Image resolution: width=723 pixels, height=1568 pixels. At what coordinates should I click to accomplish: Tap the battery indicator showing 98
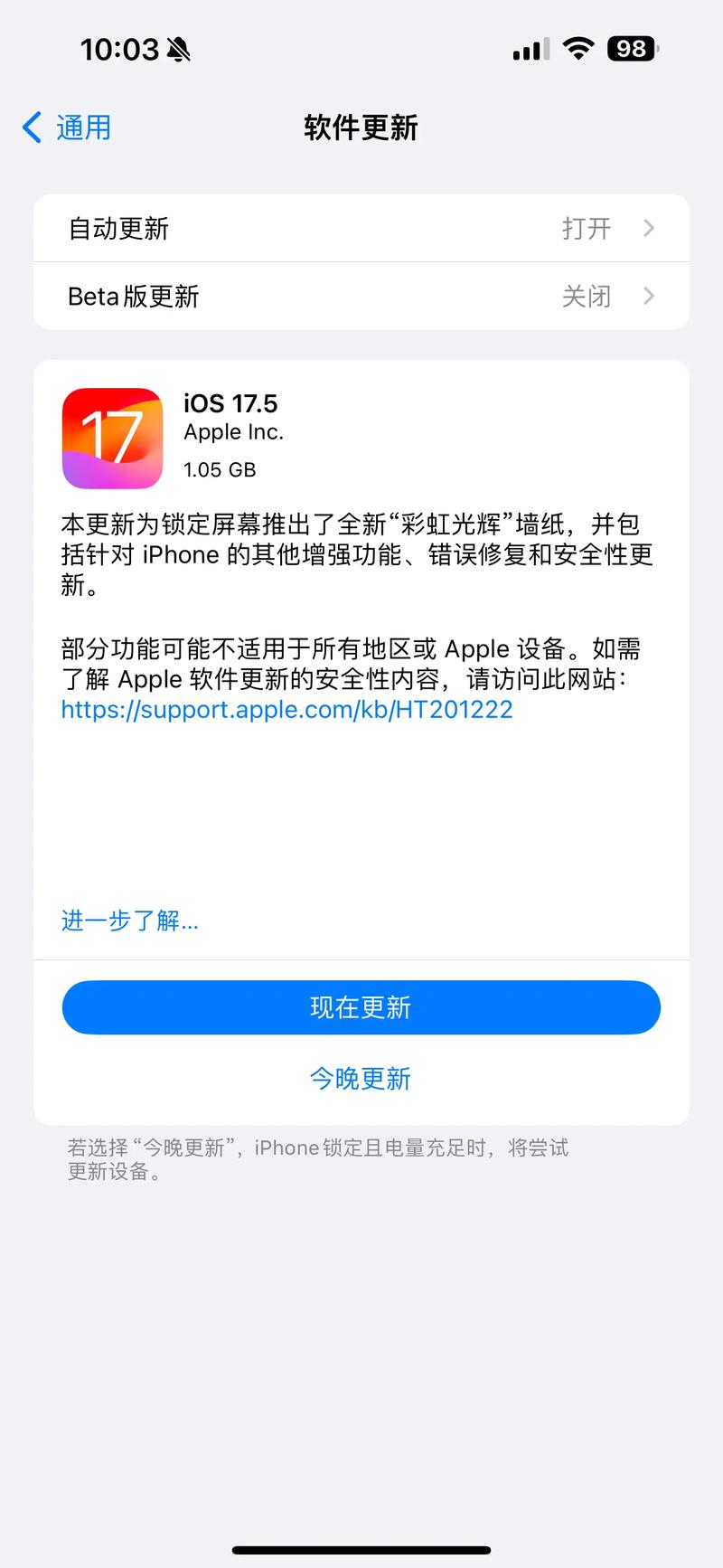pyautogui.click(x=631, y=48)
